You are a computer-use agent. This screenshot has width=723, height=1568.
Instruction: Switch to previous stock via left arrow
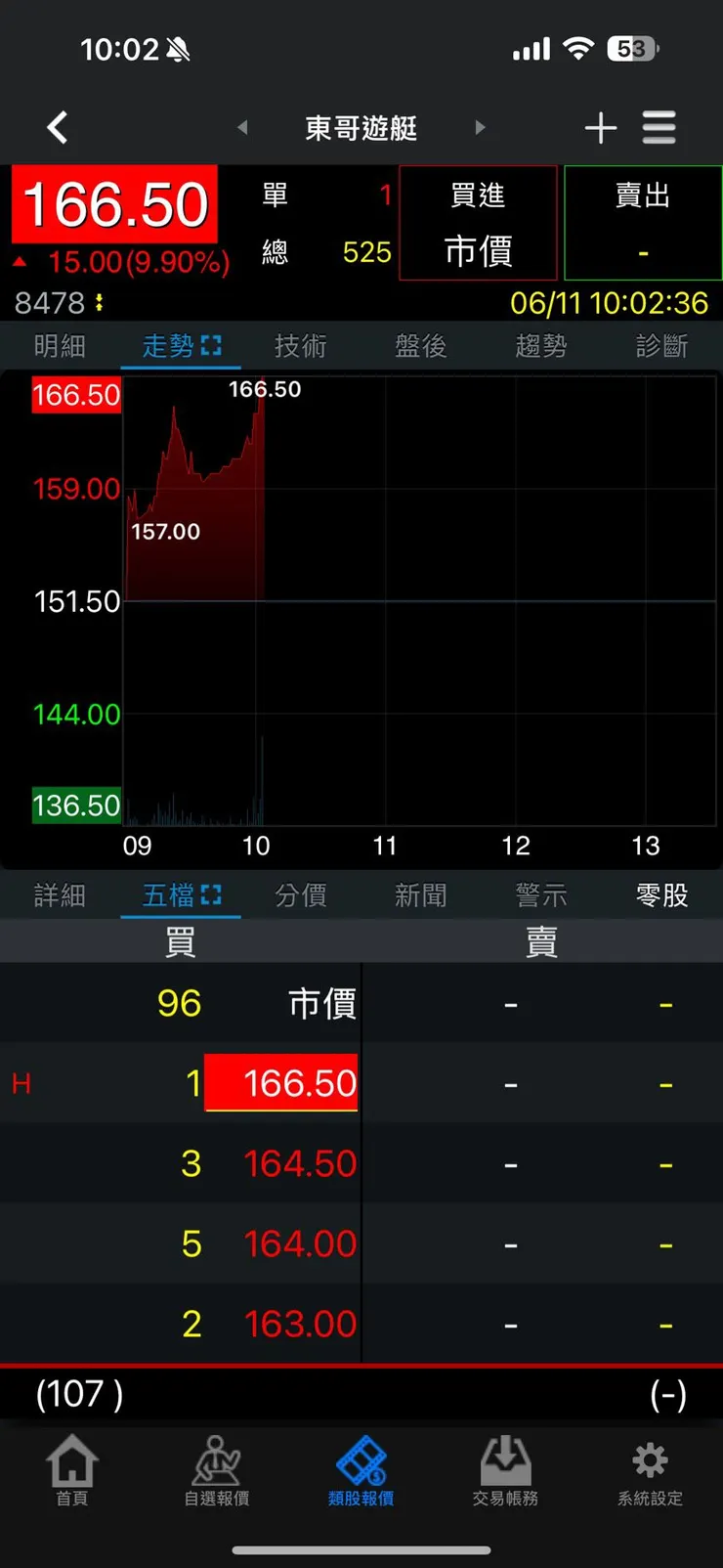coord(240,127)
